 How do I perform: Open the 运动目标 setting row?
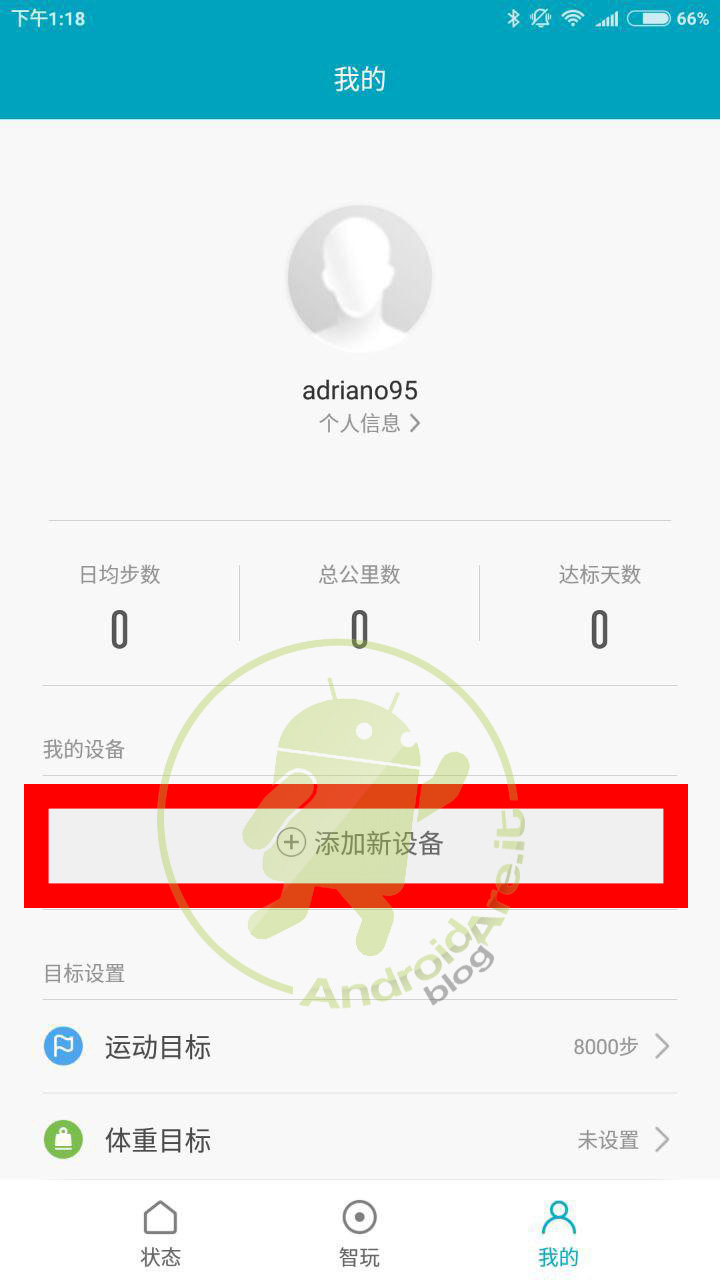360,1047
